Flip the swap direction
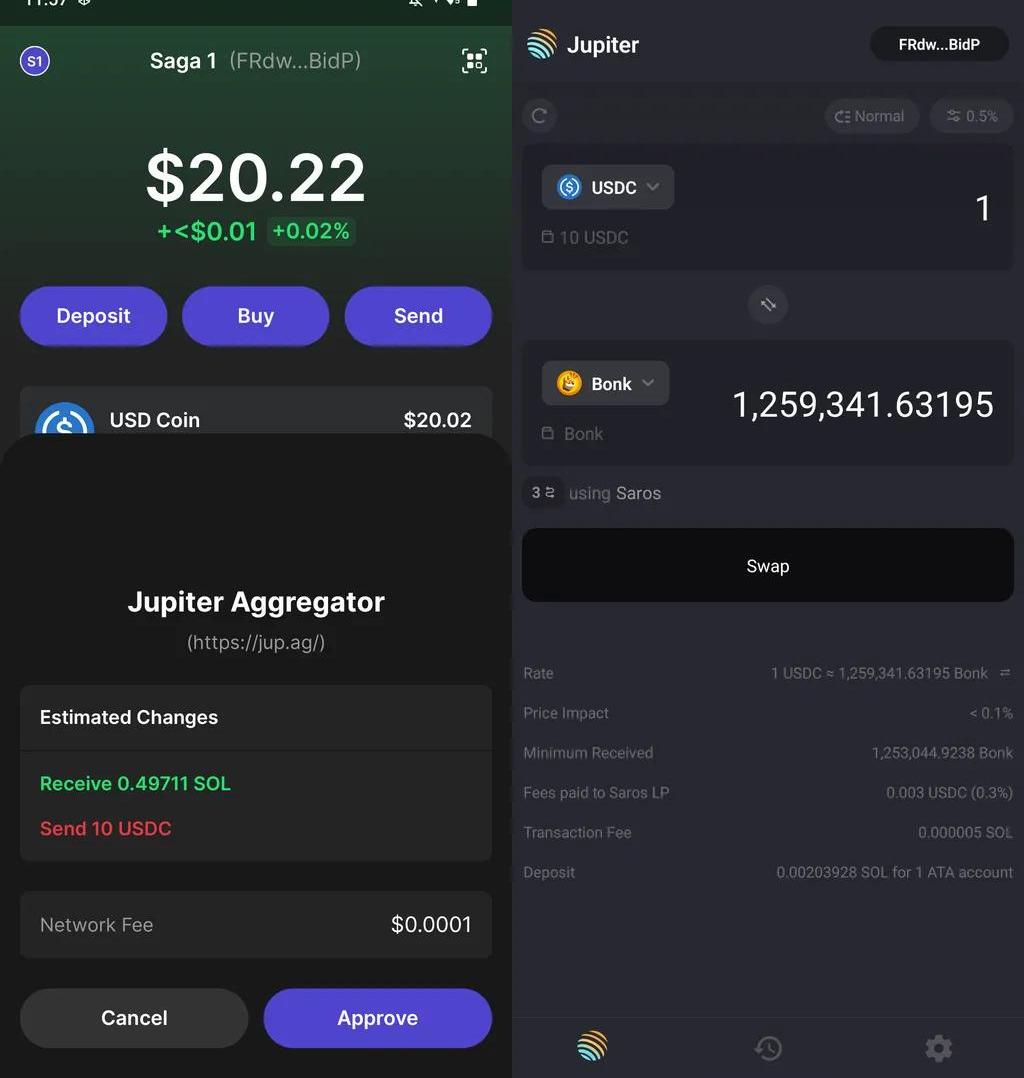The width and height of the screenshot is (1024, 1078). [768, 304]
